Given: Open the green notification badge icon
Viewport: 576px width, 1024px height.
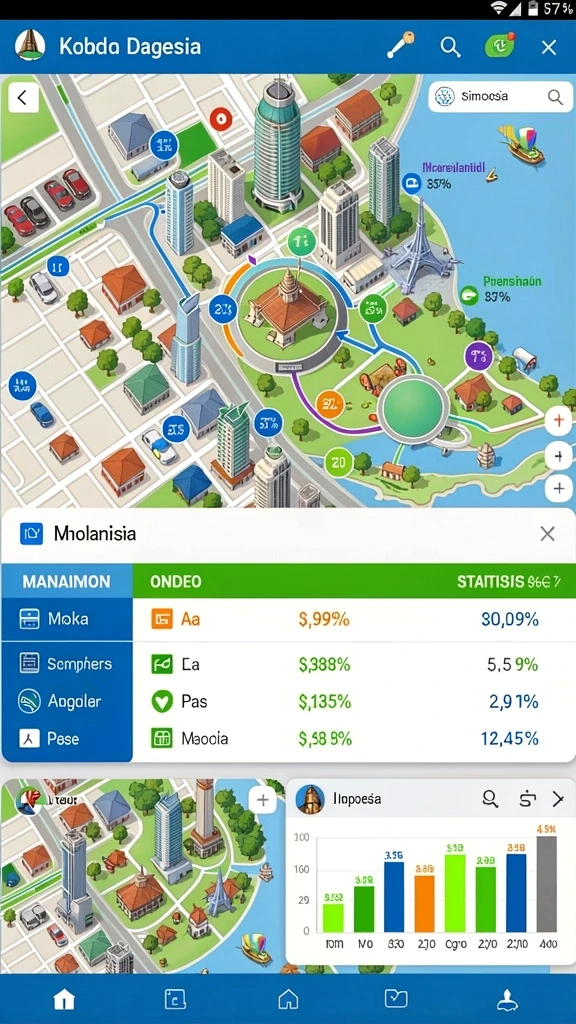Looking at the screenshot, I should pyautogui.click(x=499, y=47).
